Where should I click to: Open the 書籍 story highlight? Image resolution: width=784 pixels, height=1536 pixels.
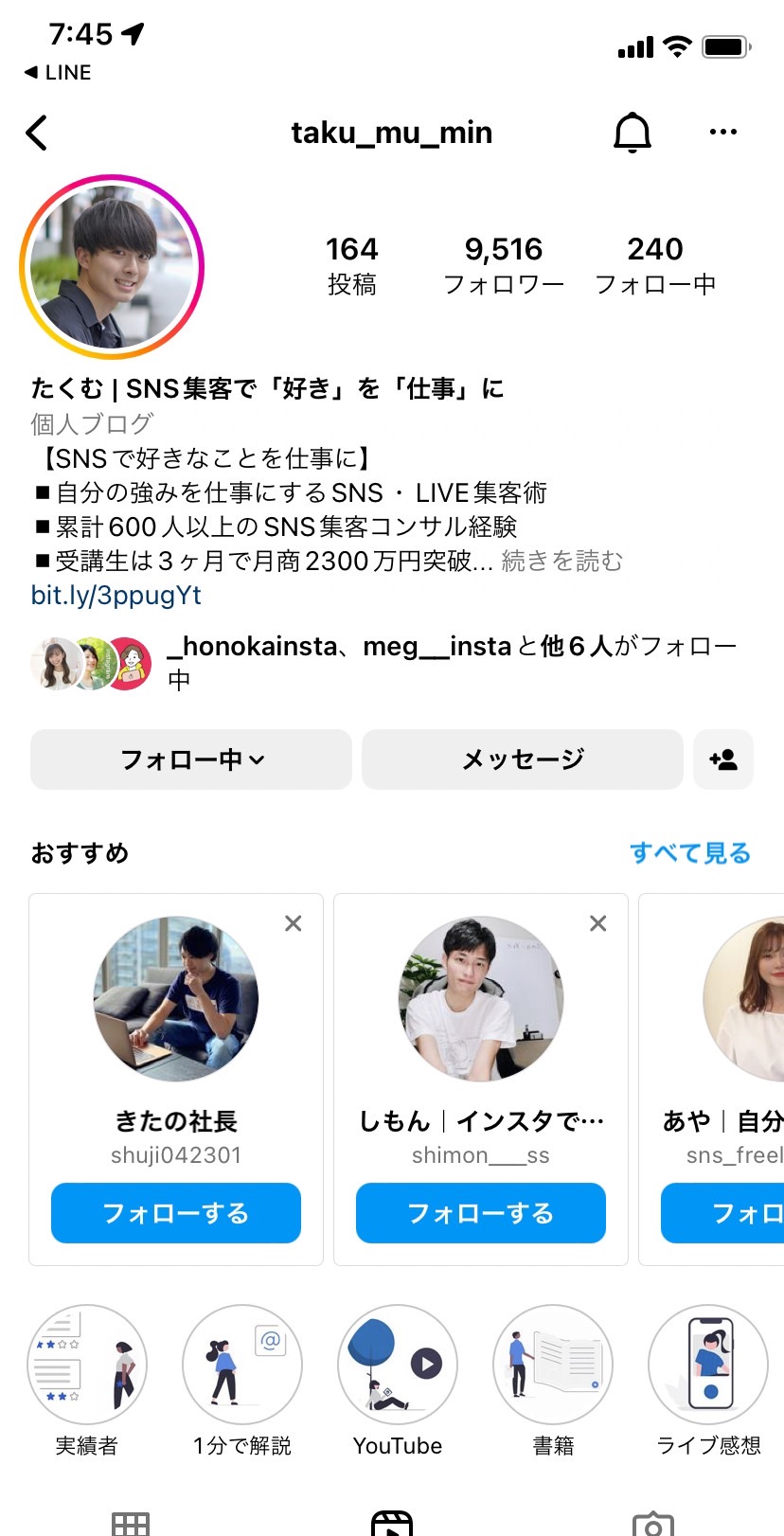[553, 1365]
